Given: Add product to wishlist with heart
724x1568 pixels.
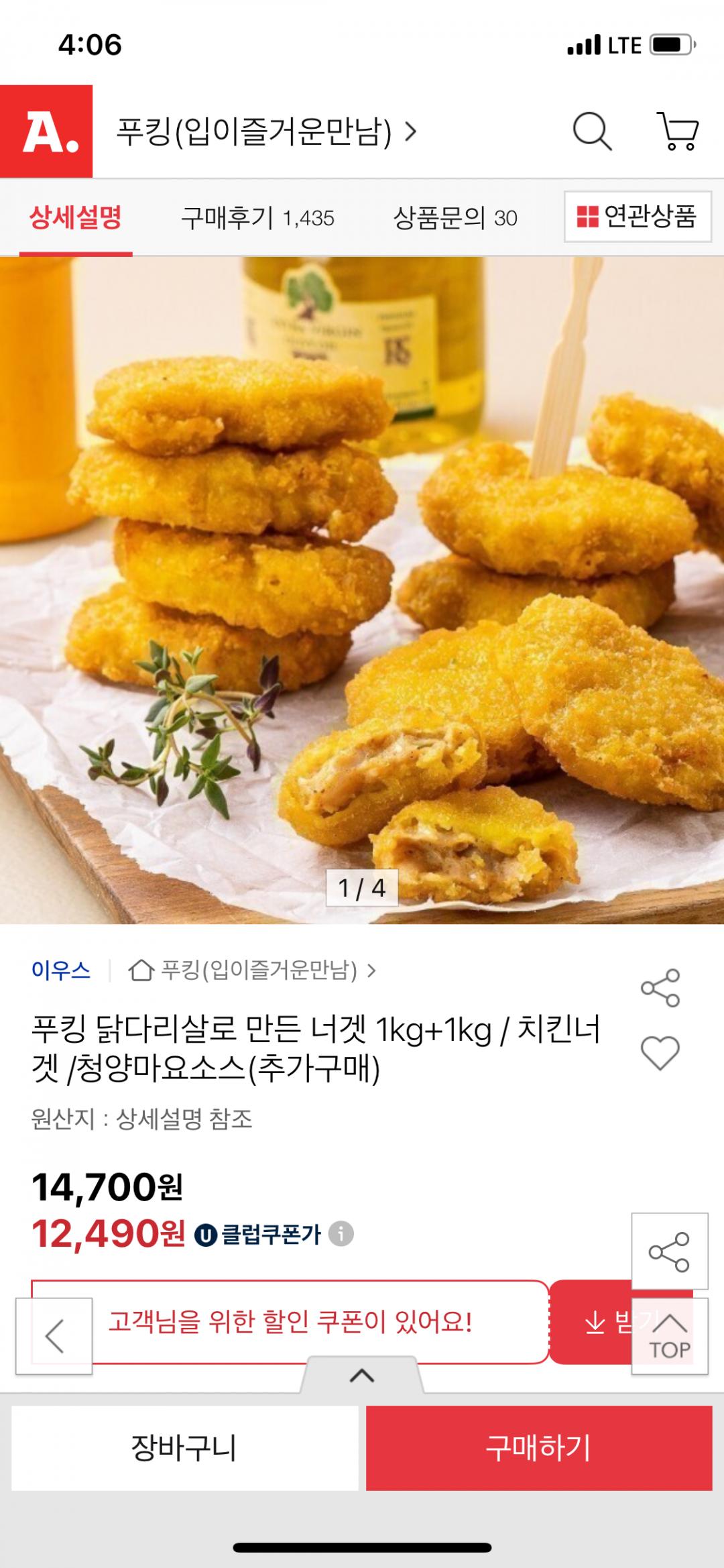Looking at the screenshot, I should pyautogui.click(x=660, y=1052).
